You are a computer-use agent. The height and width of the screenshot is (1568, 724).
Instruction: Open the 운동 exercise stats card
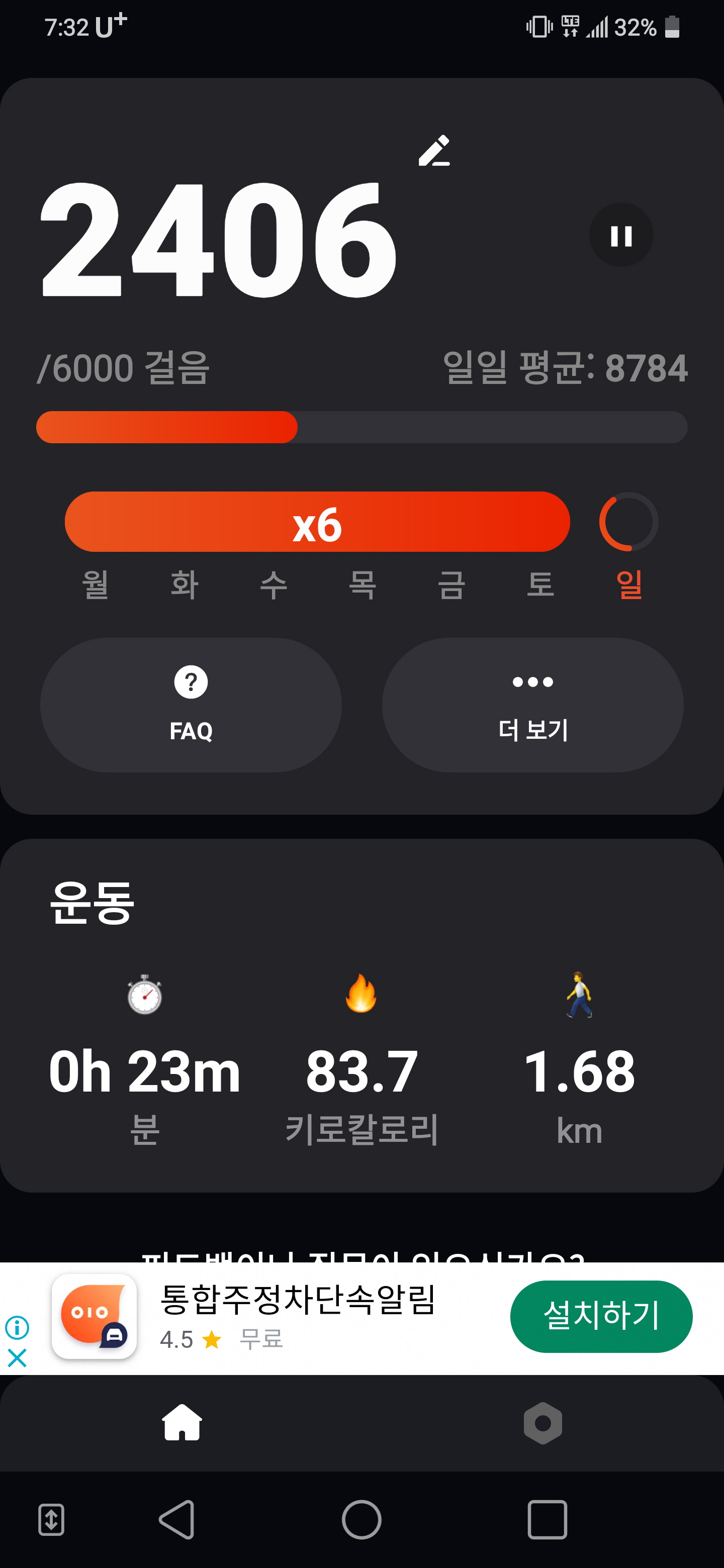361,1015
